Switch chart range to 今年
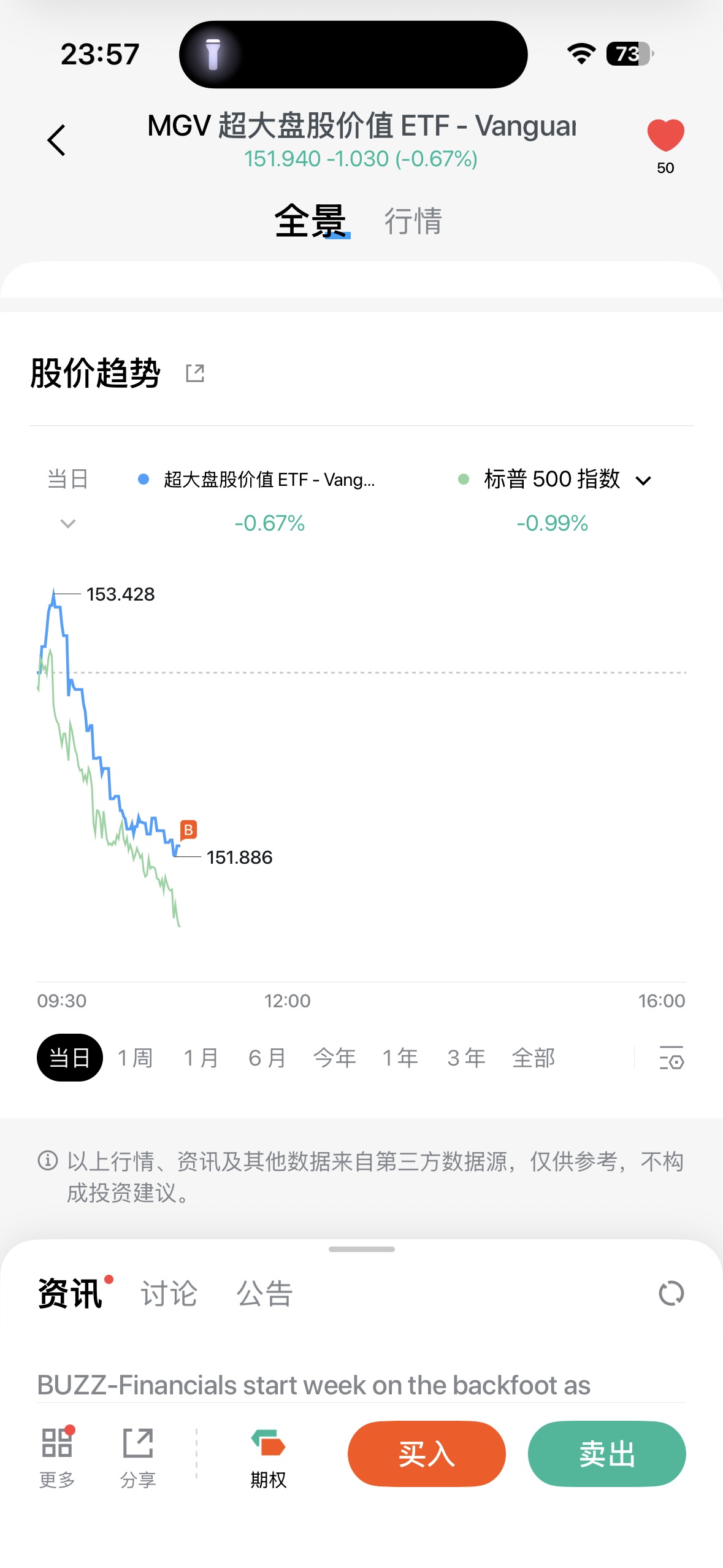Screen dimensions: 723x1568 click(334, 1058)
